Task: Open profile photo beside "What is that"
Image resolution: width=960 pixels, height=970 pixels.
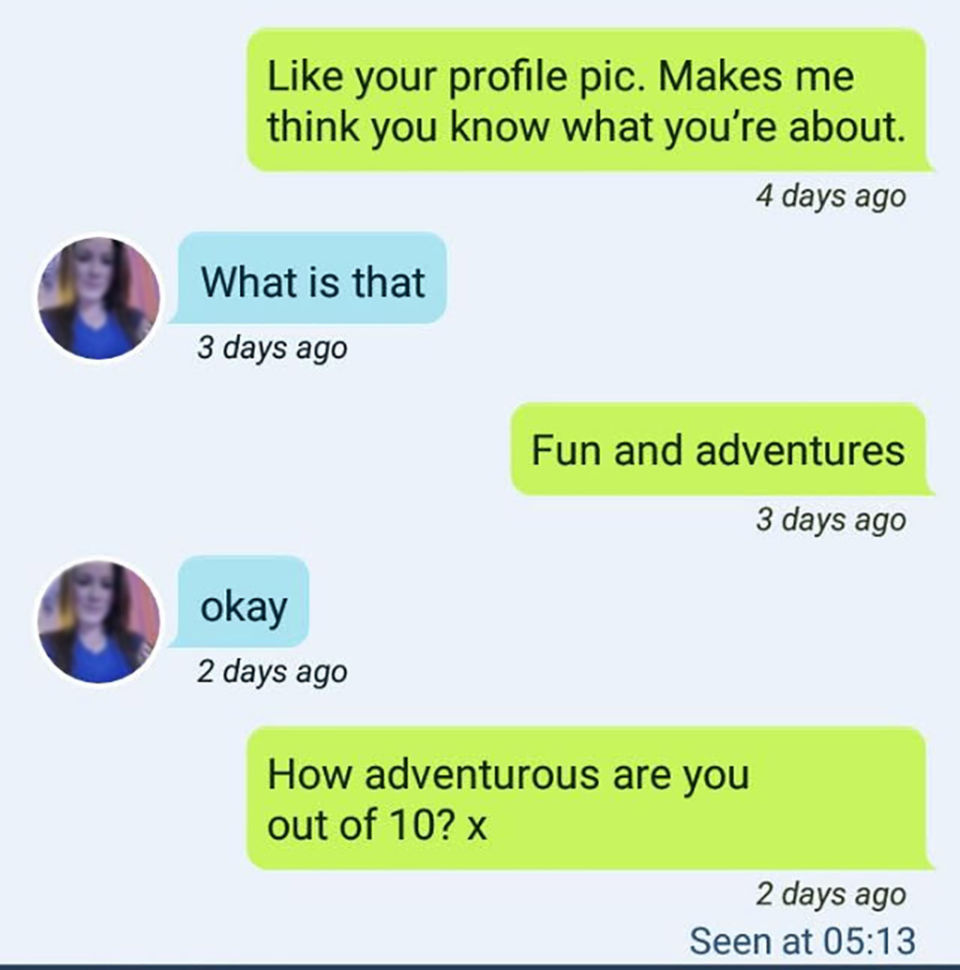Action: (98, 297)
